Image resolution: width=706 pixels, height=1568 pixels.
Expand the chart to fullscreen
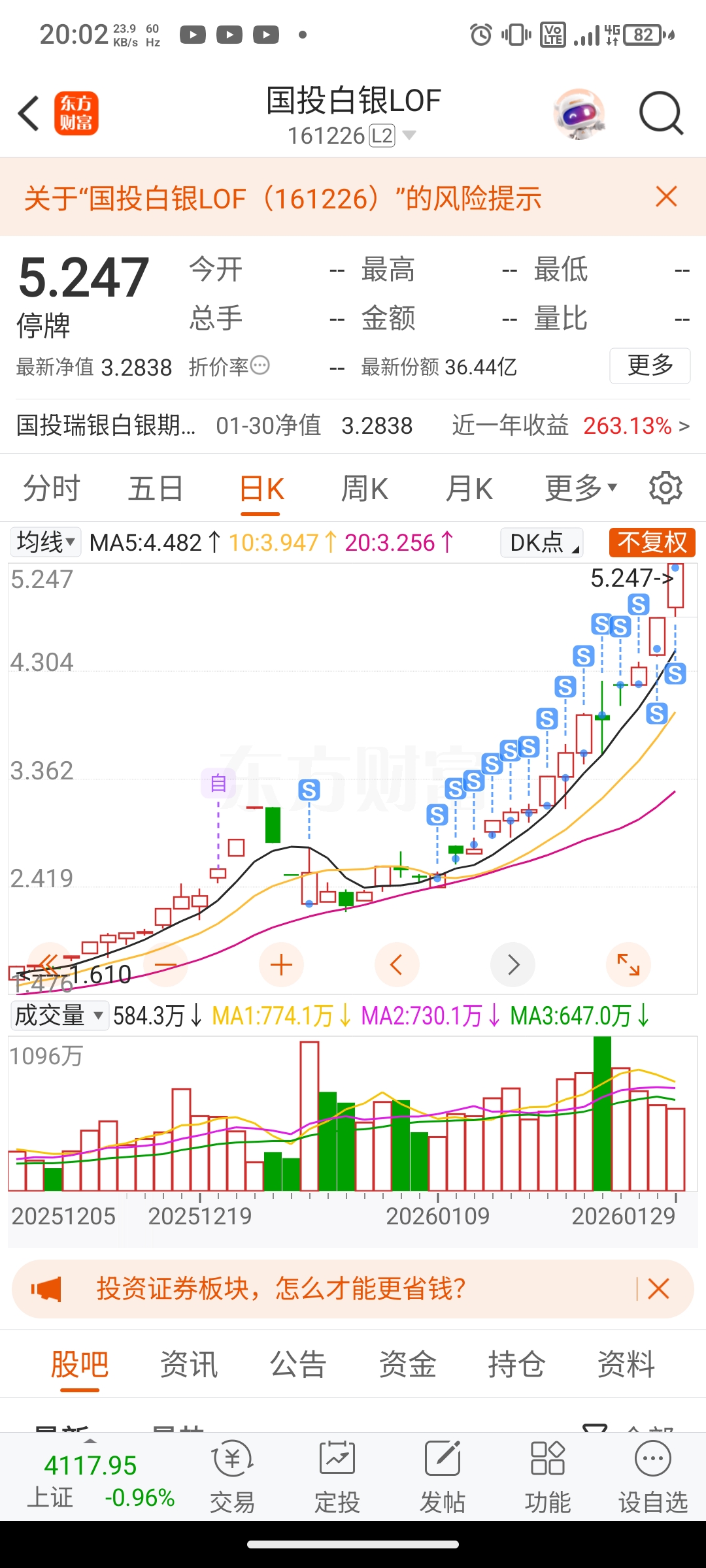(x=628, y=965)
